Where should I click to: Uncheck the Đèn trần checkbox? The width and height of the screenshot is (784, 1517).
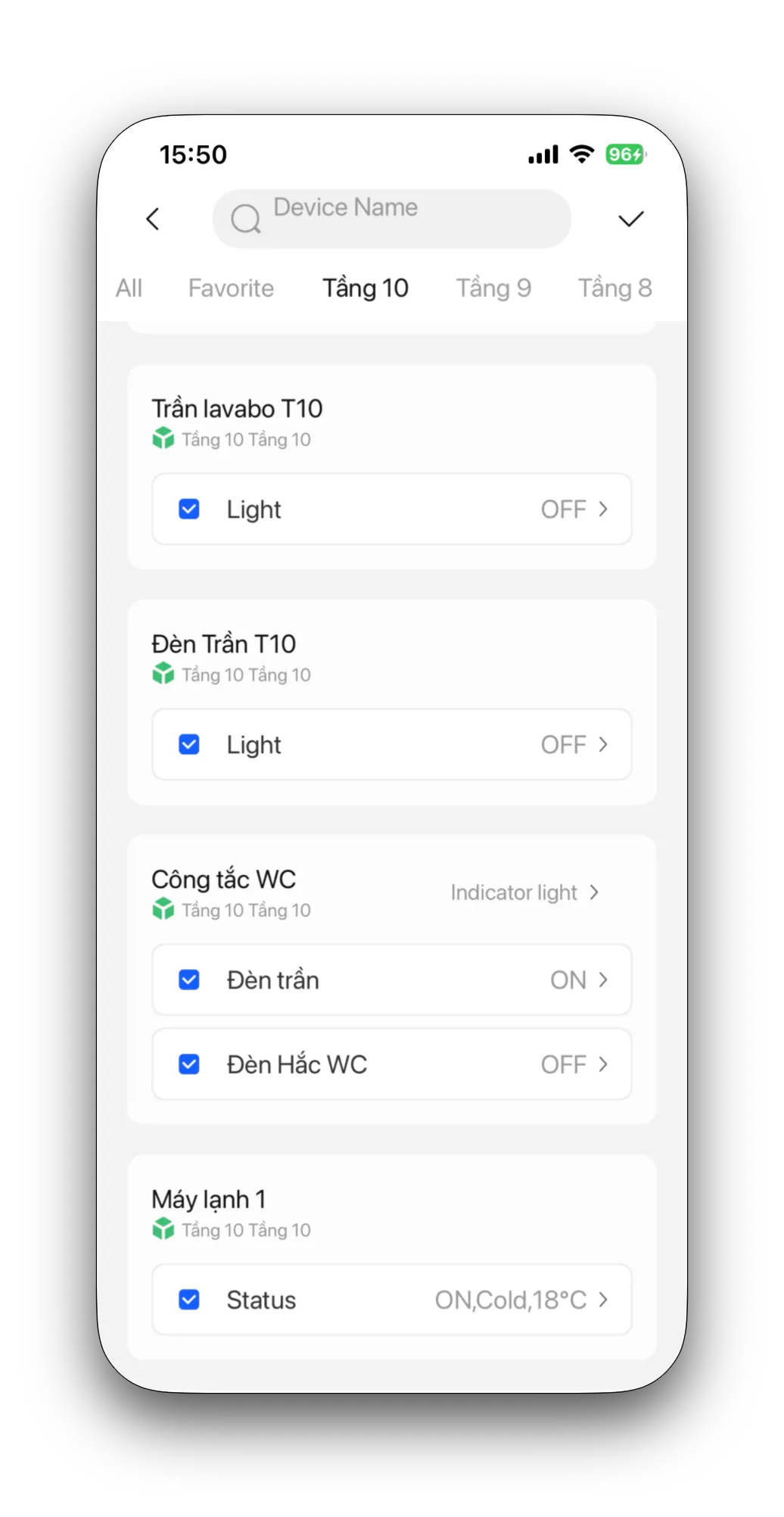pyautogui.click(x=189, y=980)
